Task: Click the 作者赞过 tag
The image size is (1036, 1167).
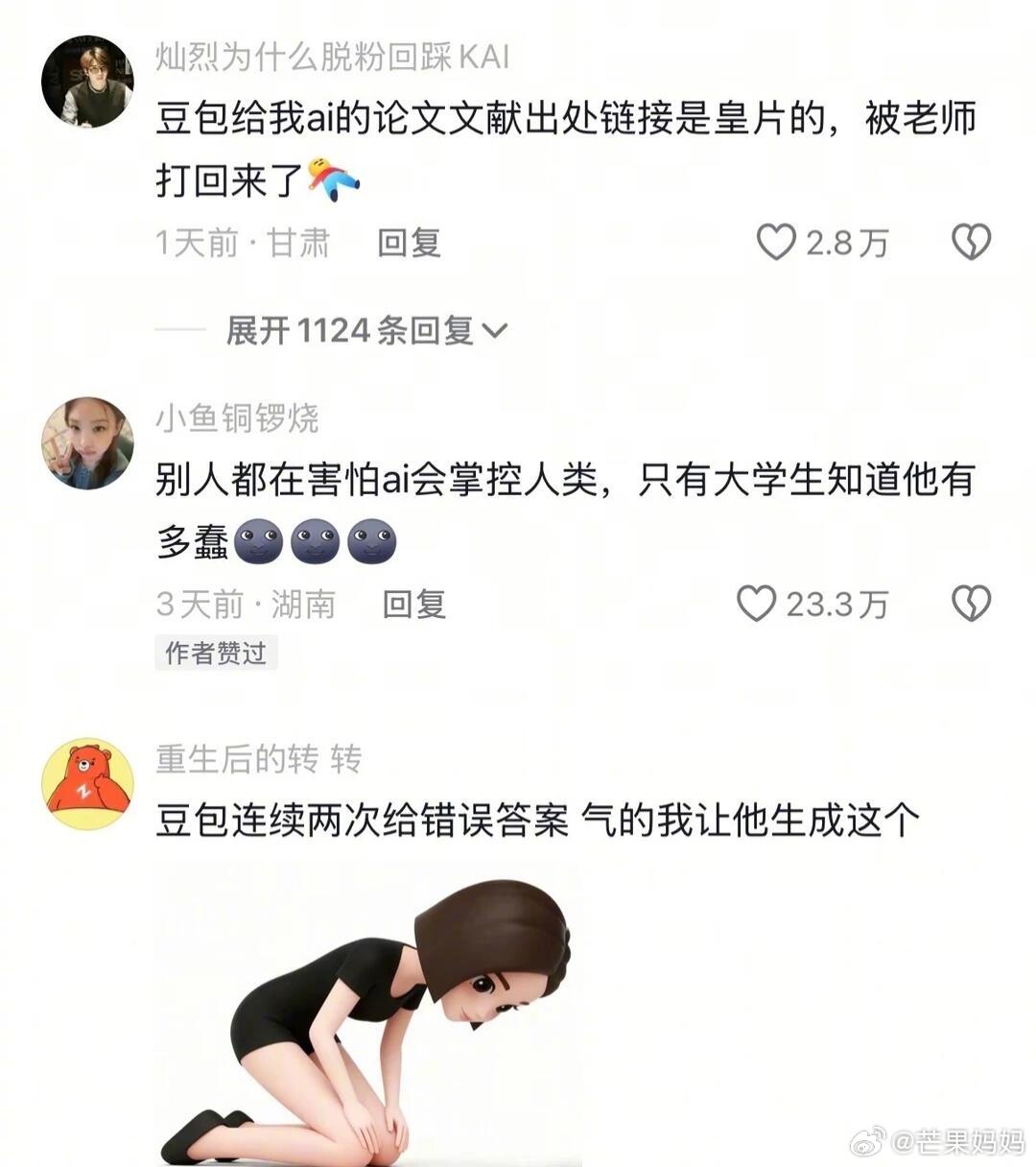Action: (x=215, y=653)
